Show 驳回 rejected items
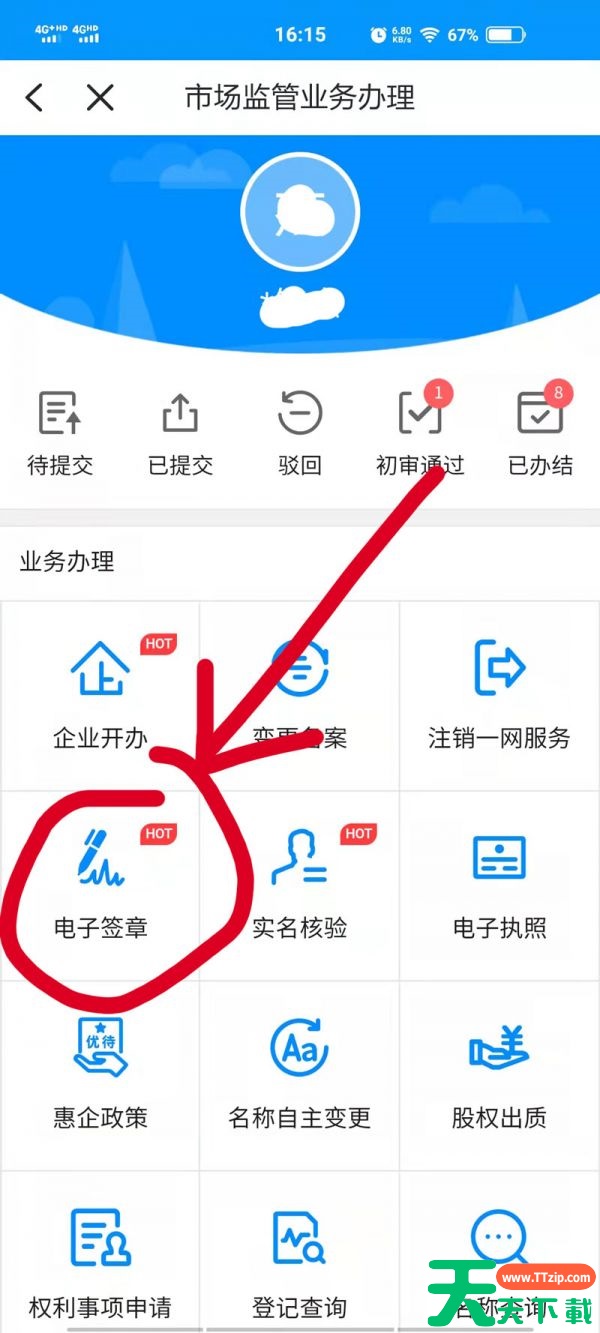 click(x=300, y=433)
